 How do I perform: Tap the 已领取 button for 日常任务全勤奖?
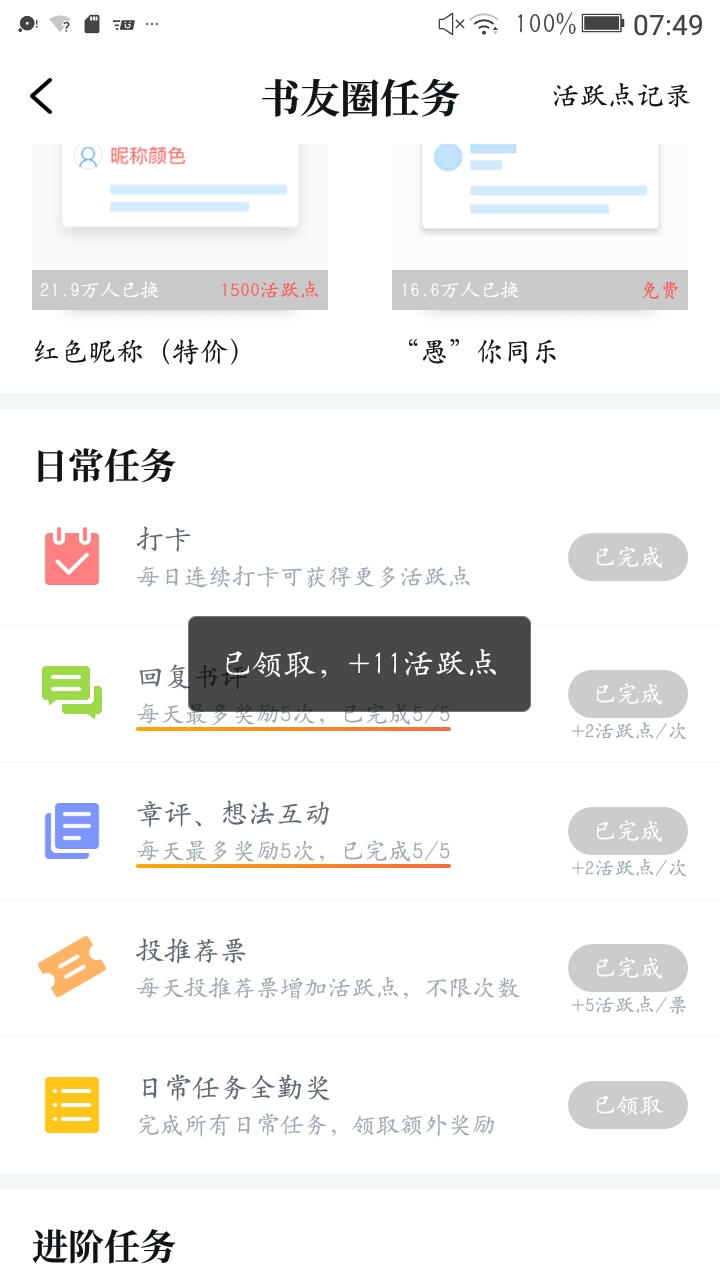[x=628, y=1105]
